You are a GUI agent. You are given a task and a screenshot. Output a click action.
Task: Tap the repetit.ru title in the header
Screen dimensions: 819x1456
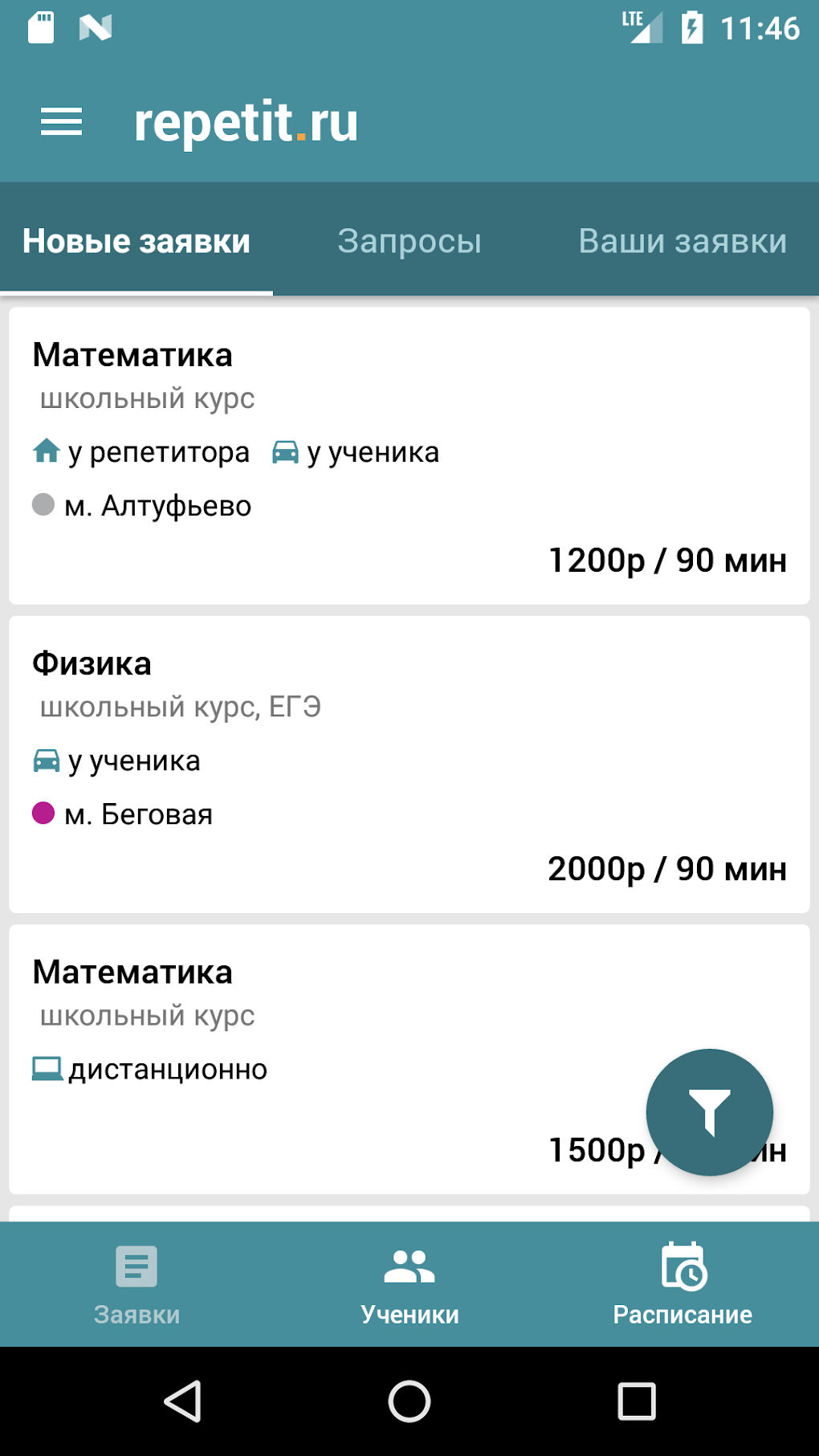[x=246, y=121]
